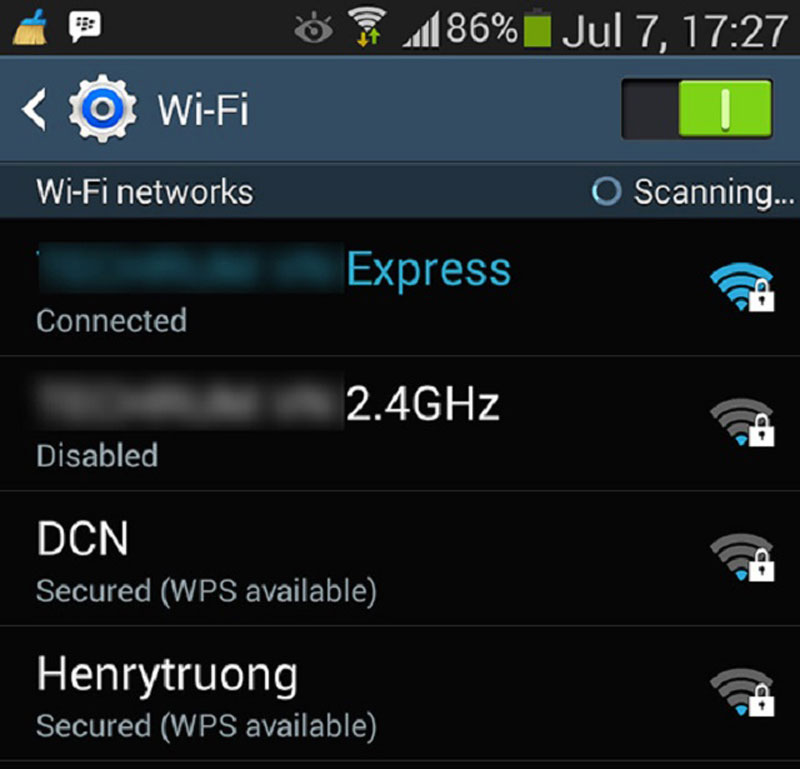
Task: Turn off the Wi-Fi switch
Action: [x=697, y=109]
